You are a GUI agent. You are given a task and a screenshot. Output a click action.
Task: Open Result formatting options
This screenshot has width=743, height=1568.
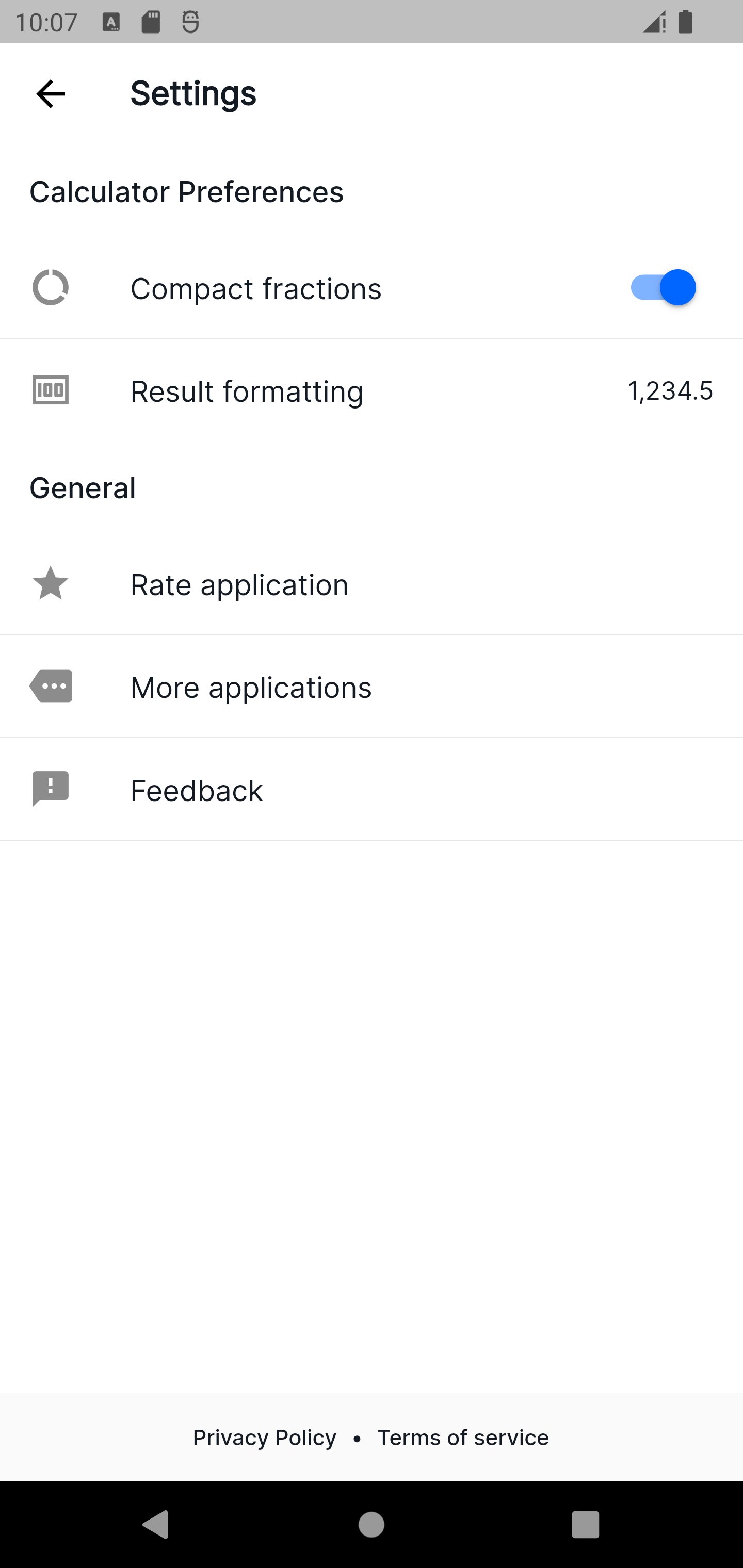372,391
